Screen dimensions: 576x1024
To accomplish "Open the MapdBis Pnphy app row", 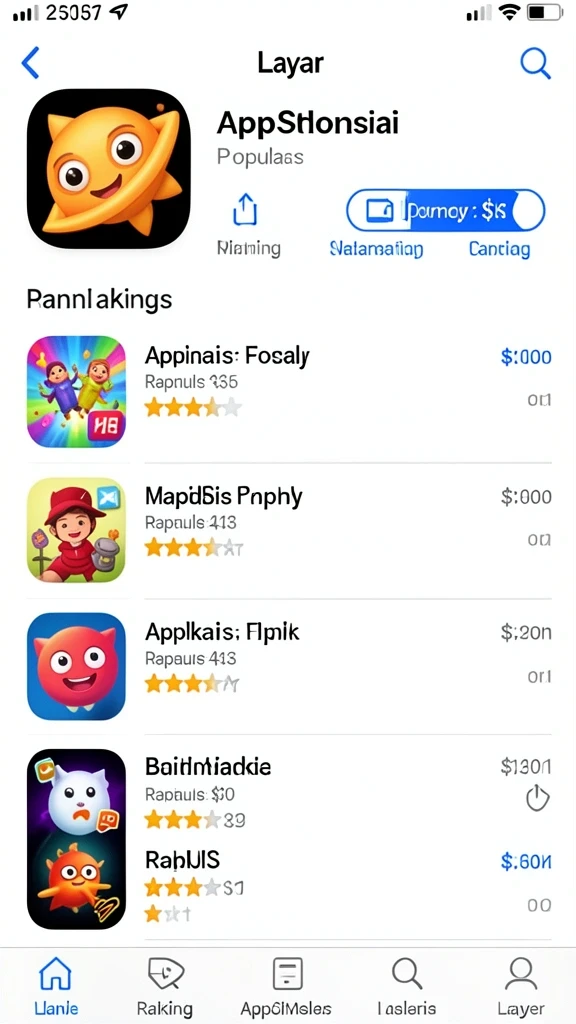I will (289, 530).
